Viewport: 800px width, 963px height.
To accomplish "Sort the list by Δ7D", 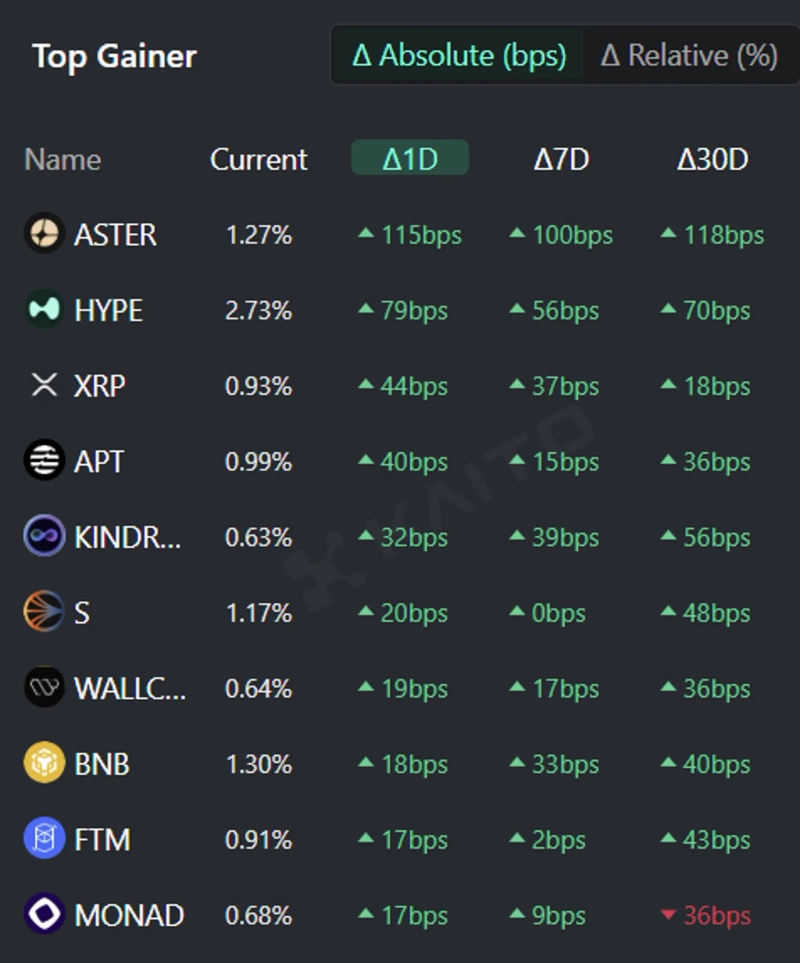I will 561,159.
